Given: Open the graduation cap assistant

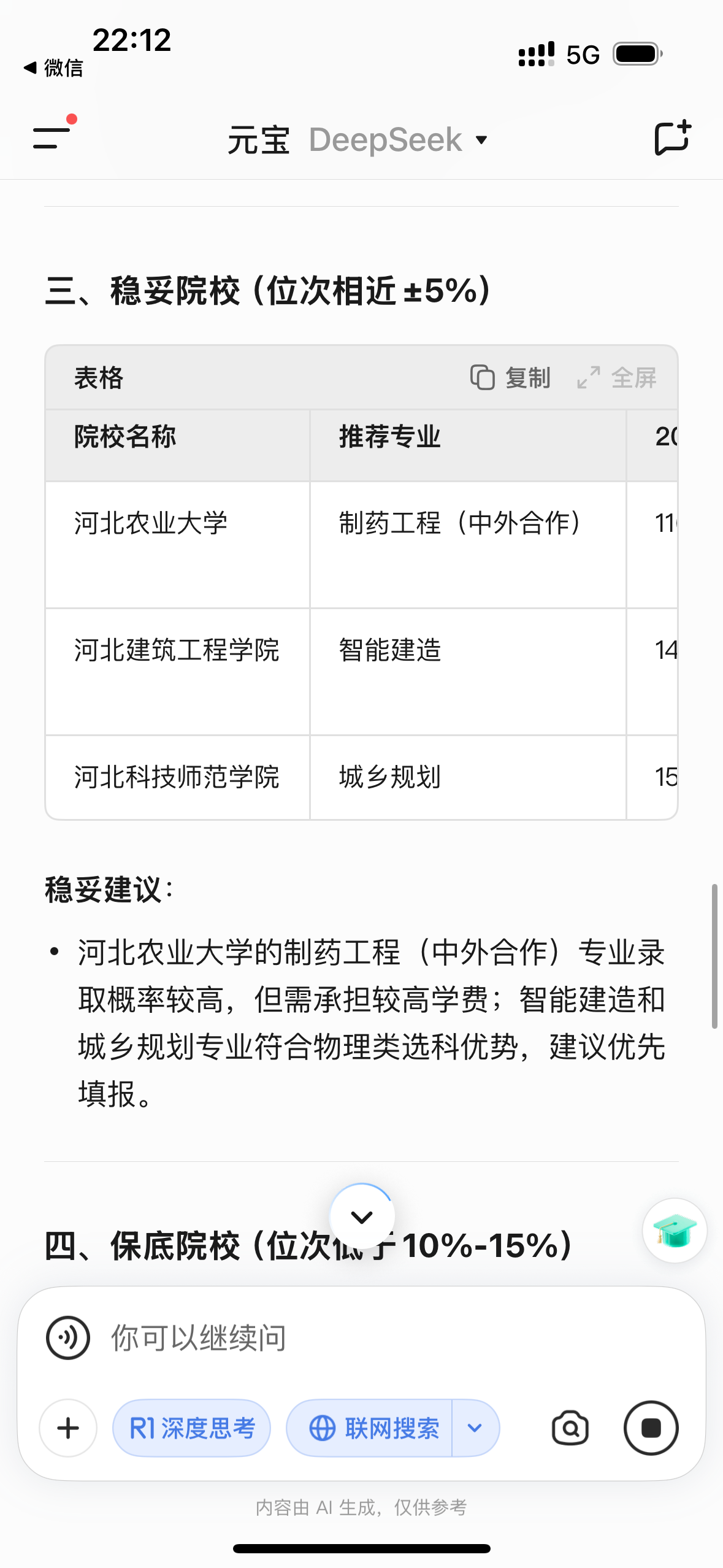Looking at the screenshot, I should (675, 1230).
